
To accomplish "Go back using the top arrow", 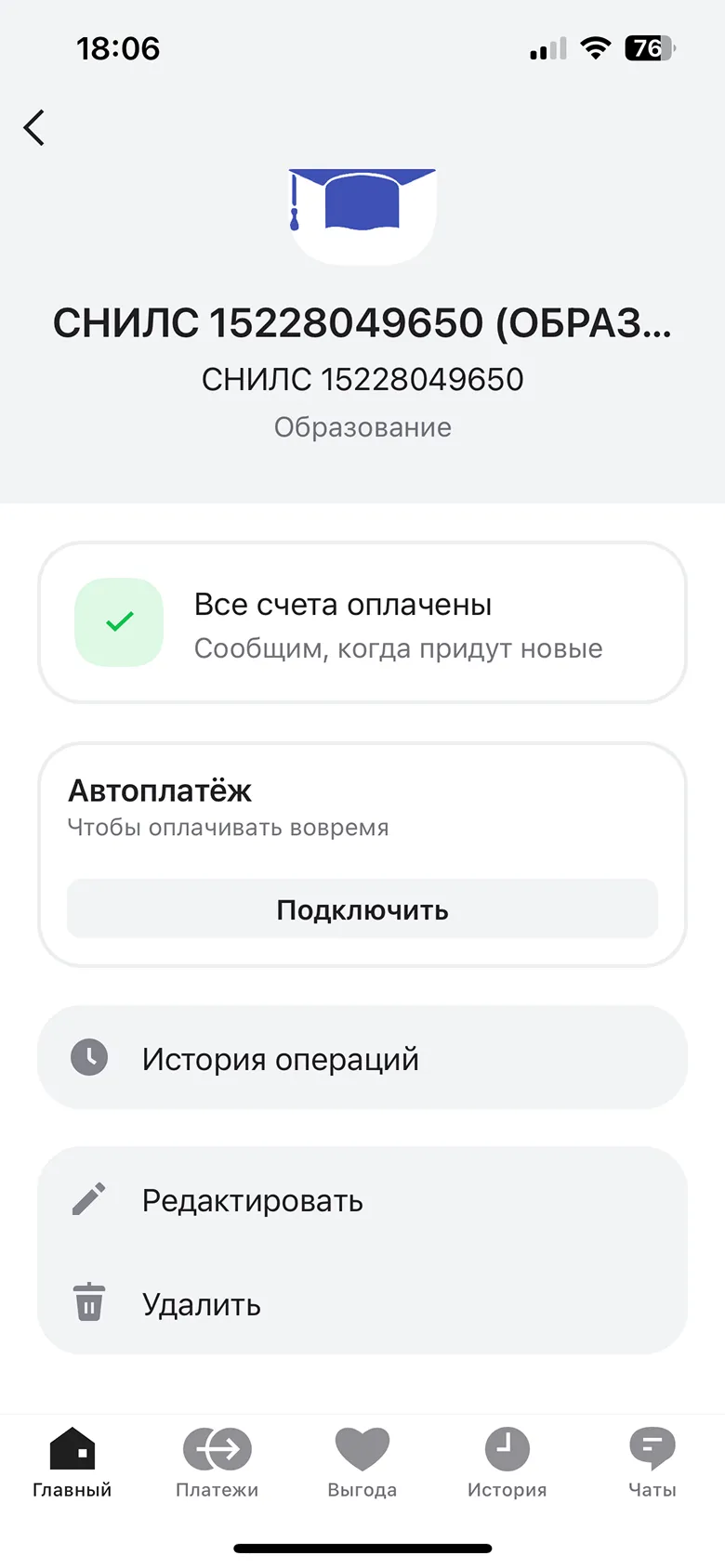I will tap(34, 128).
